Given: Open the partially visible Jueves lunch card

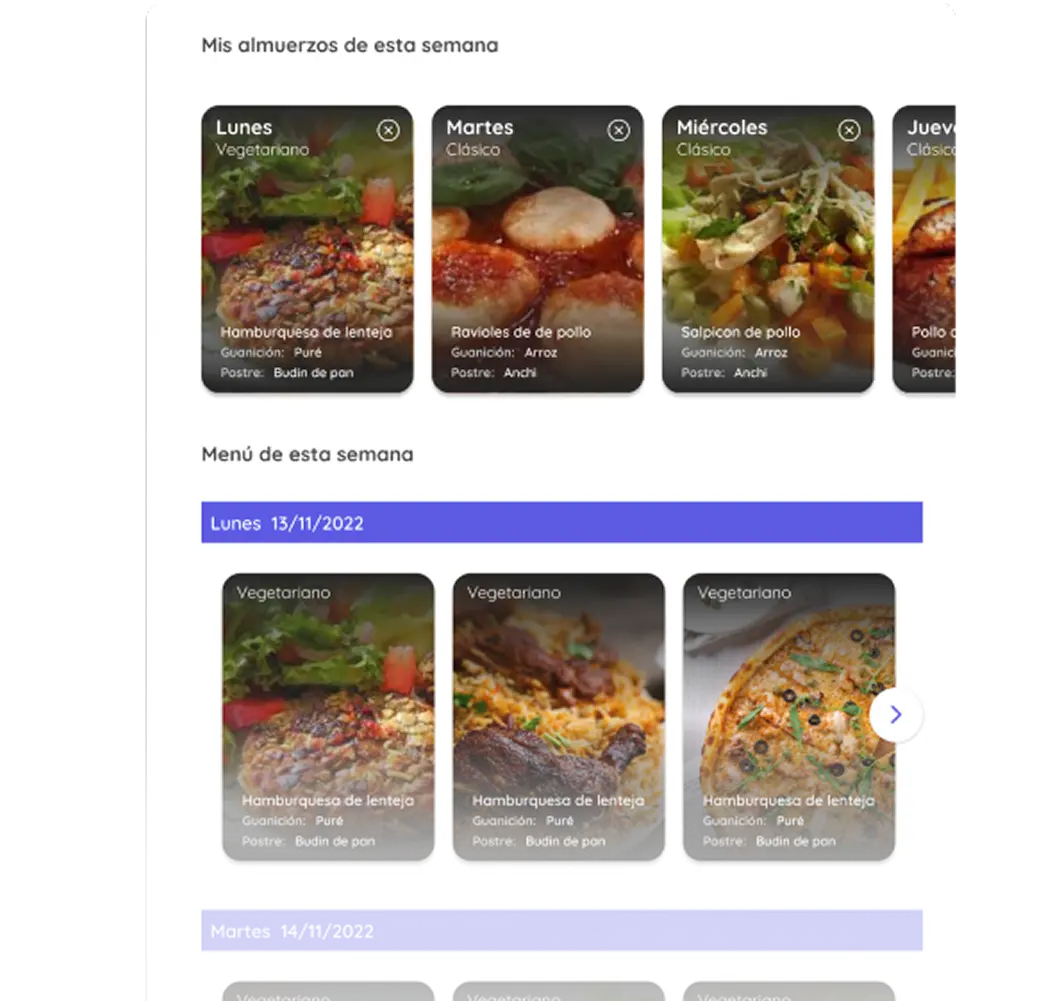Looking at the screenshot, I should pos(926,250).
